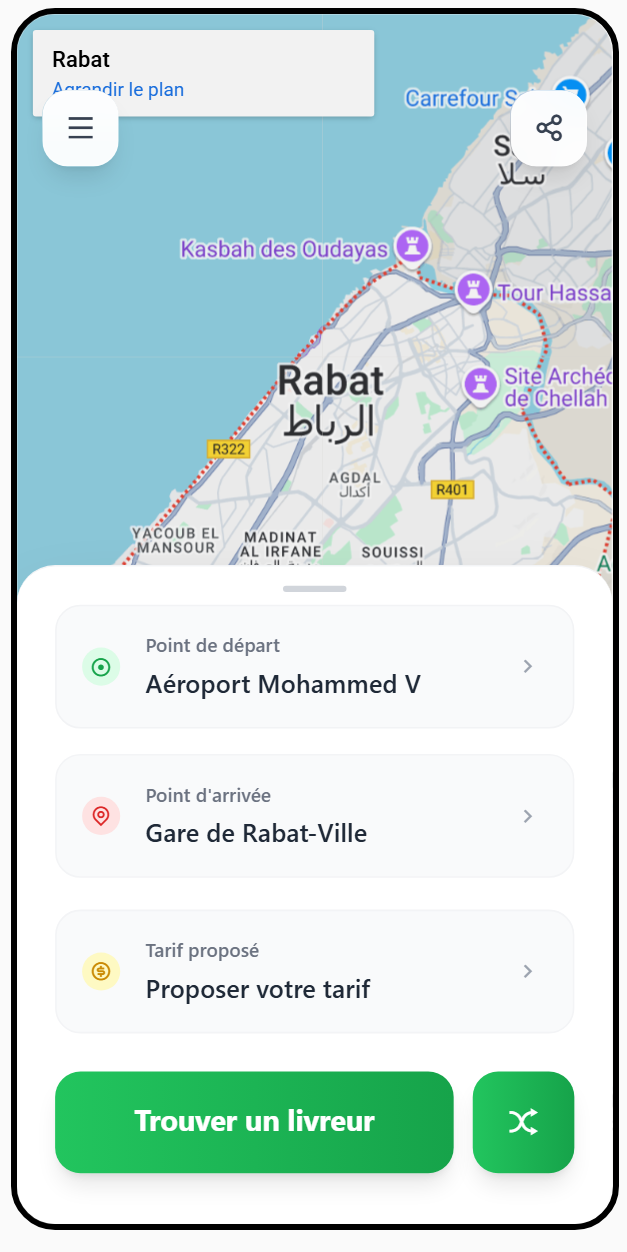The image size is (627, 1252).
Task: Tap the green shuffle arrows button
Action: (x=523, y=1122)
